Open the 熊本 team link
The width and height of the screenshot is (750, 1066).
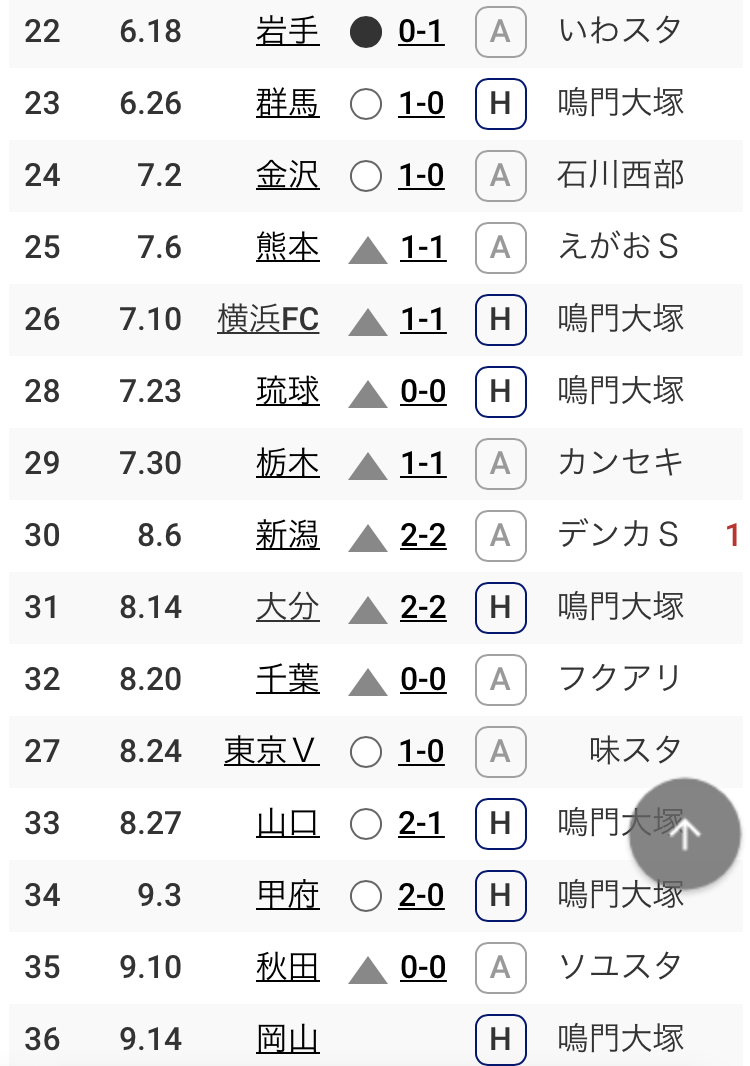tap(288, 247)
